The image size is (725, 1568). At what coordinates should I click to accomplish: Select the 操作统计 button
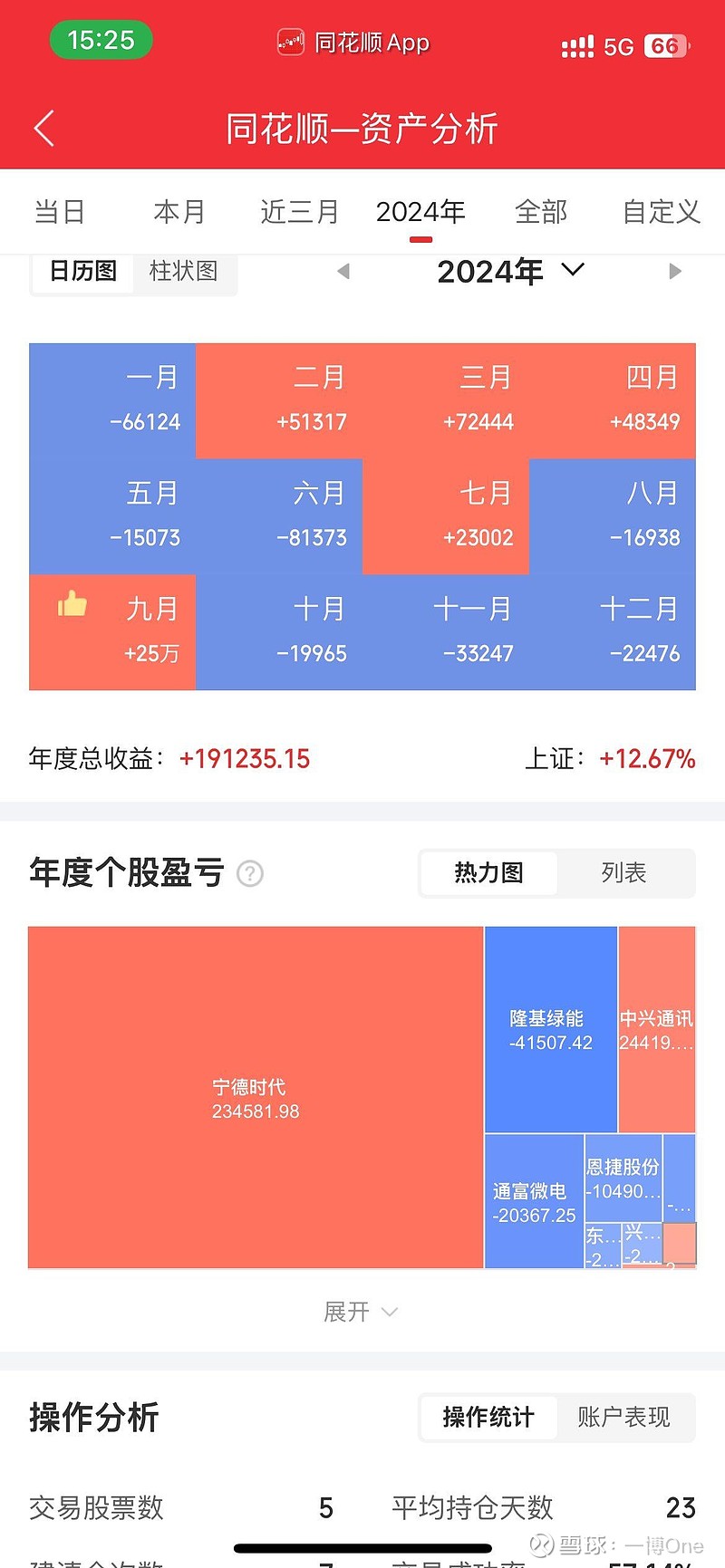click(x=487, y=1418)
